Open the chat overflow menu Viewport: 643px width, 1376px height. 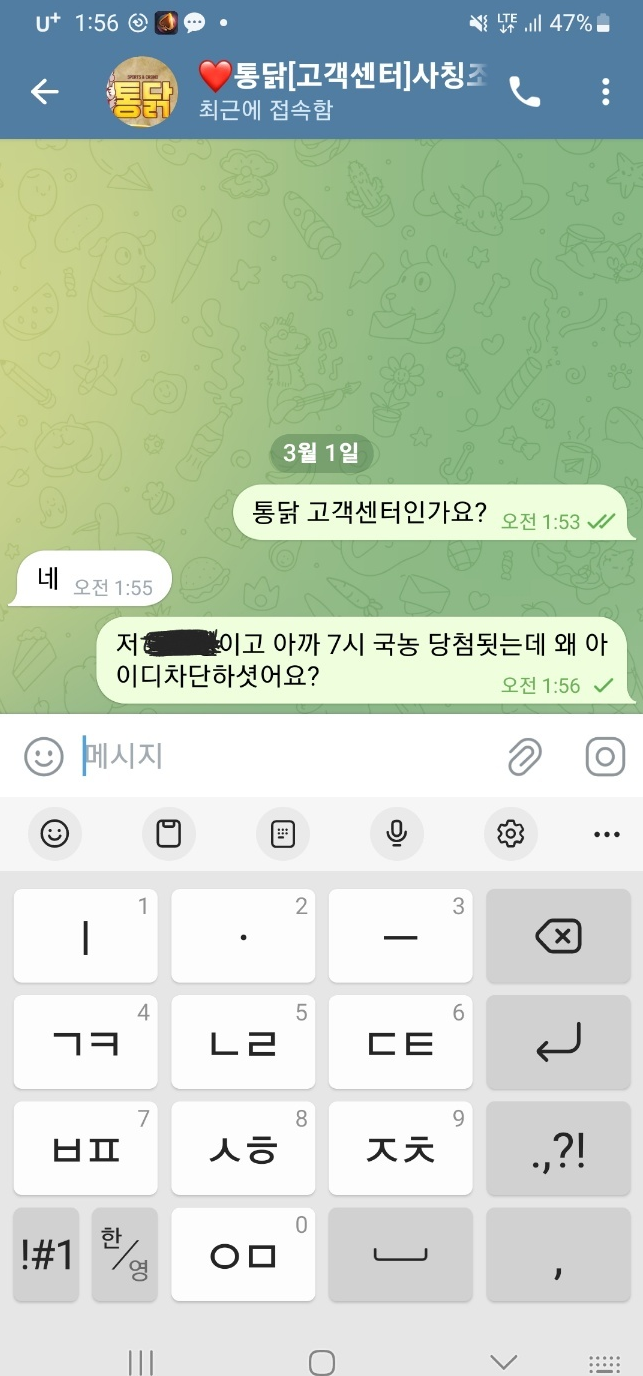click(x=605, y=92)
